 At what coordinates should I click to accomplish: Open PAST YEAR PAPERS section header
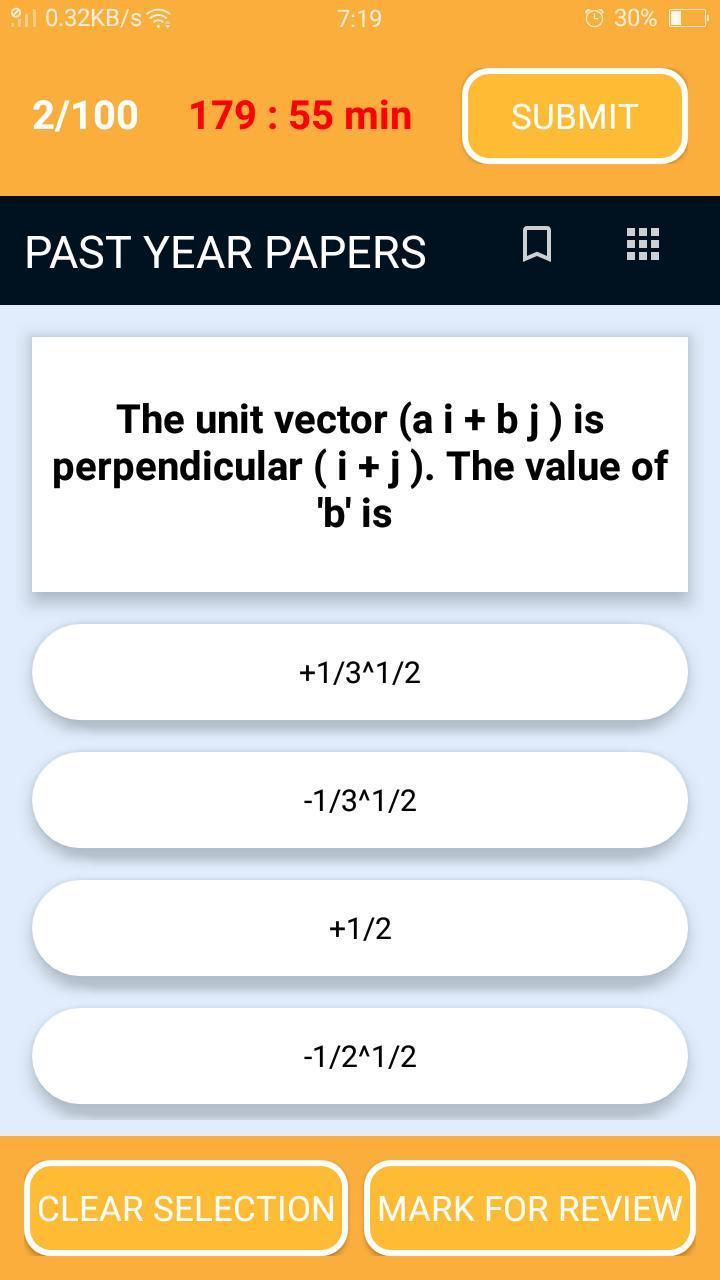pos(226,252)
